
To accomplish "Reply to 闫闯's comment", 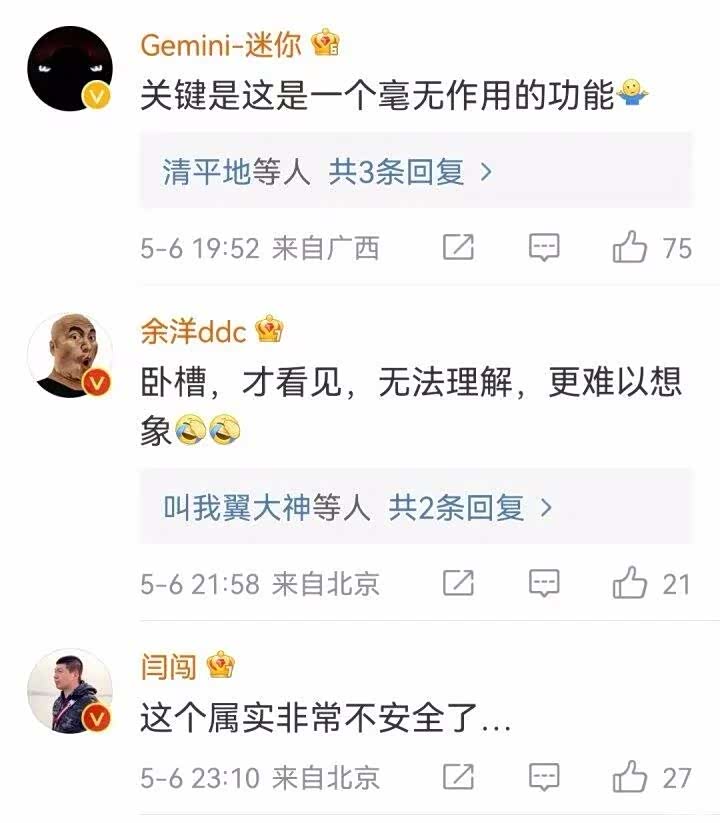I will pyautogui.click(x=544, y=775).
